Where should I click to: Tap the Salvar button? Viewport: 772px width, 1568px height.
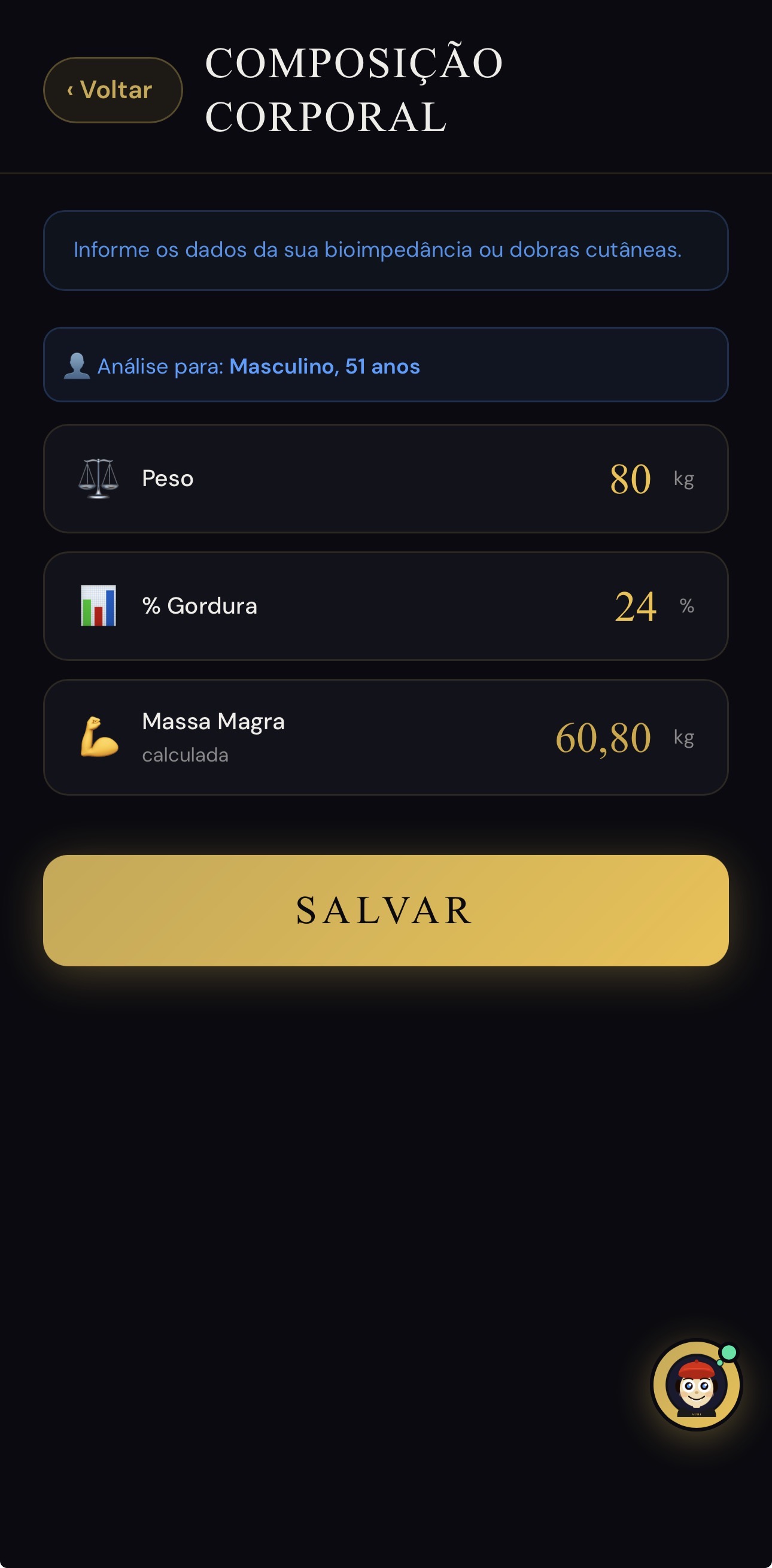(x=385, y=911)
